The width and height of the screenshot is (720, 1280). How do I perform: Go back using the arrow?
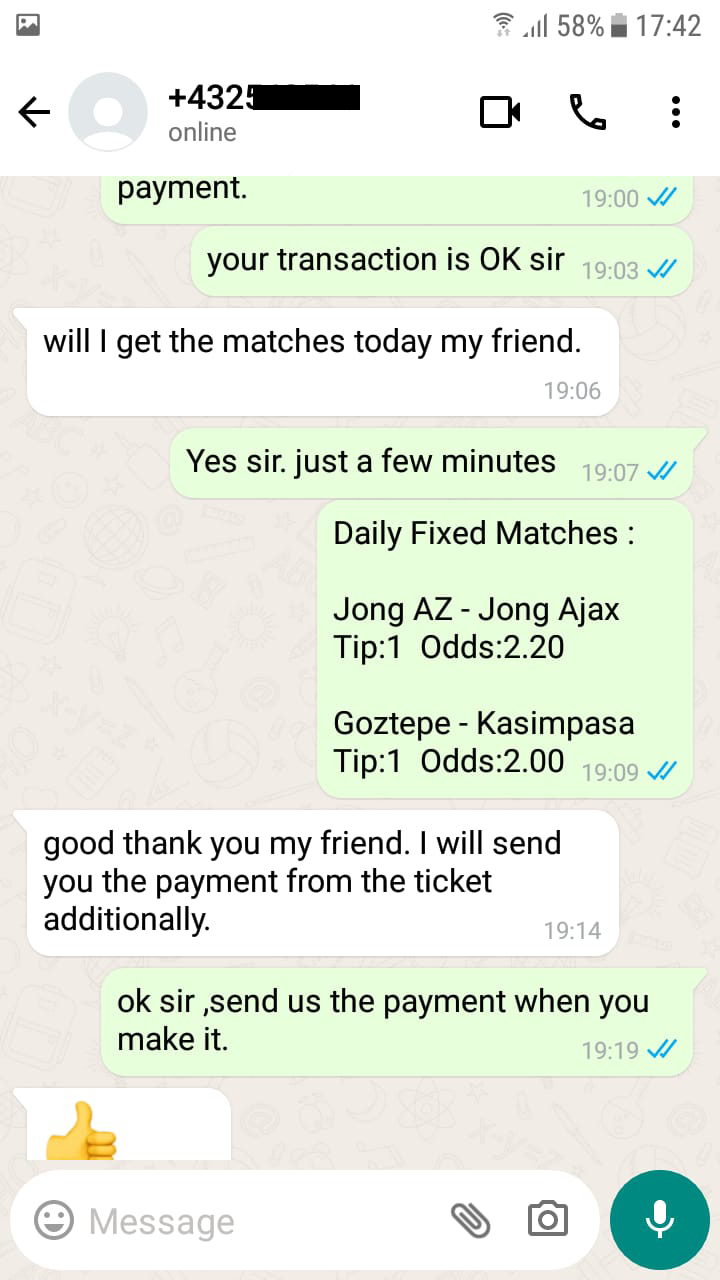coord(35,113)
